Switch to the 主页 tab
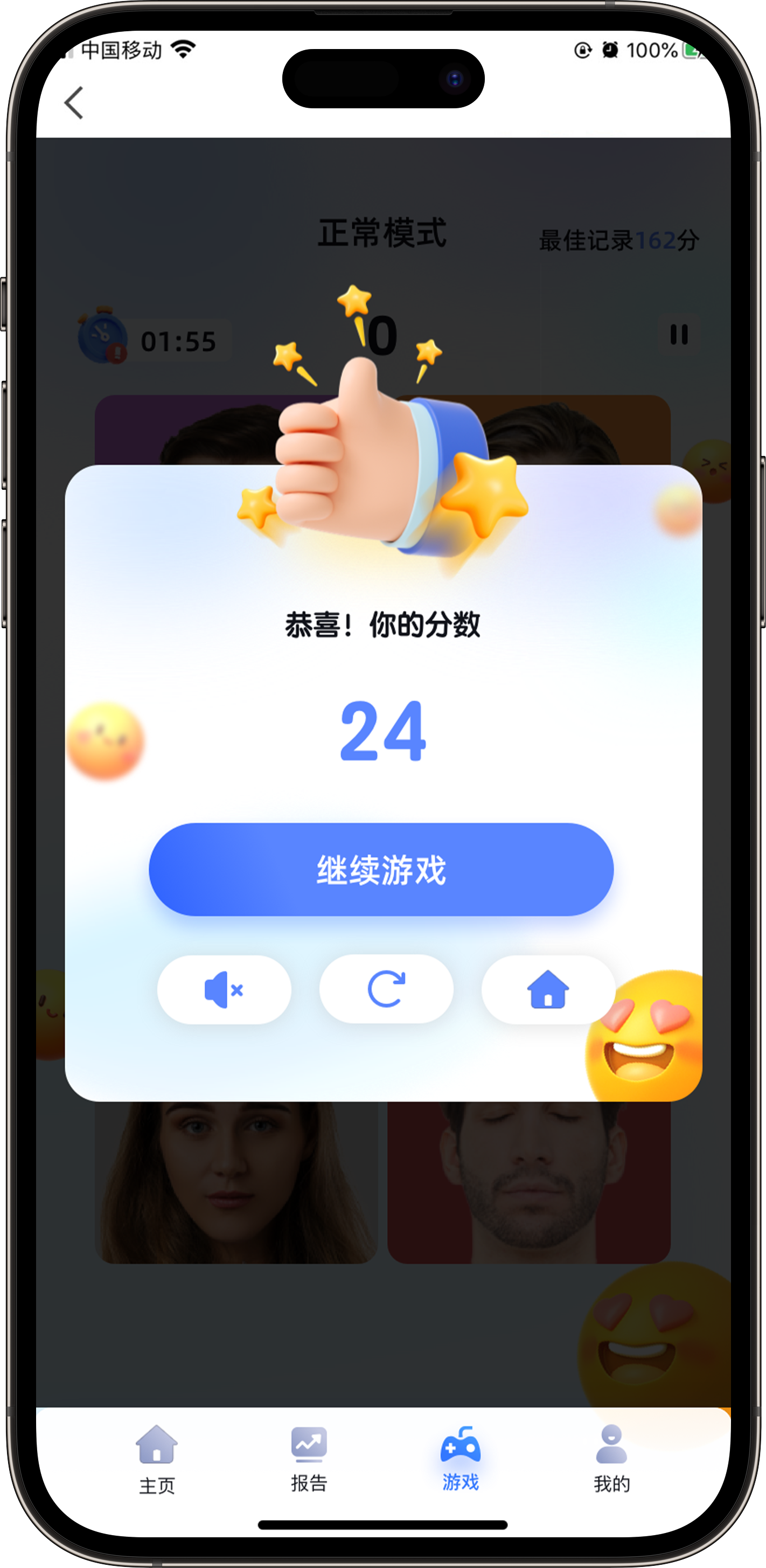Viewport: 766px width, 1568px height. (x=157, y=1458)
